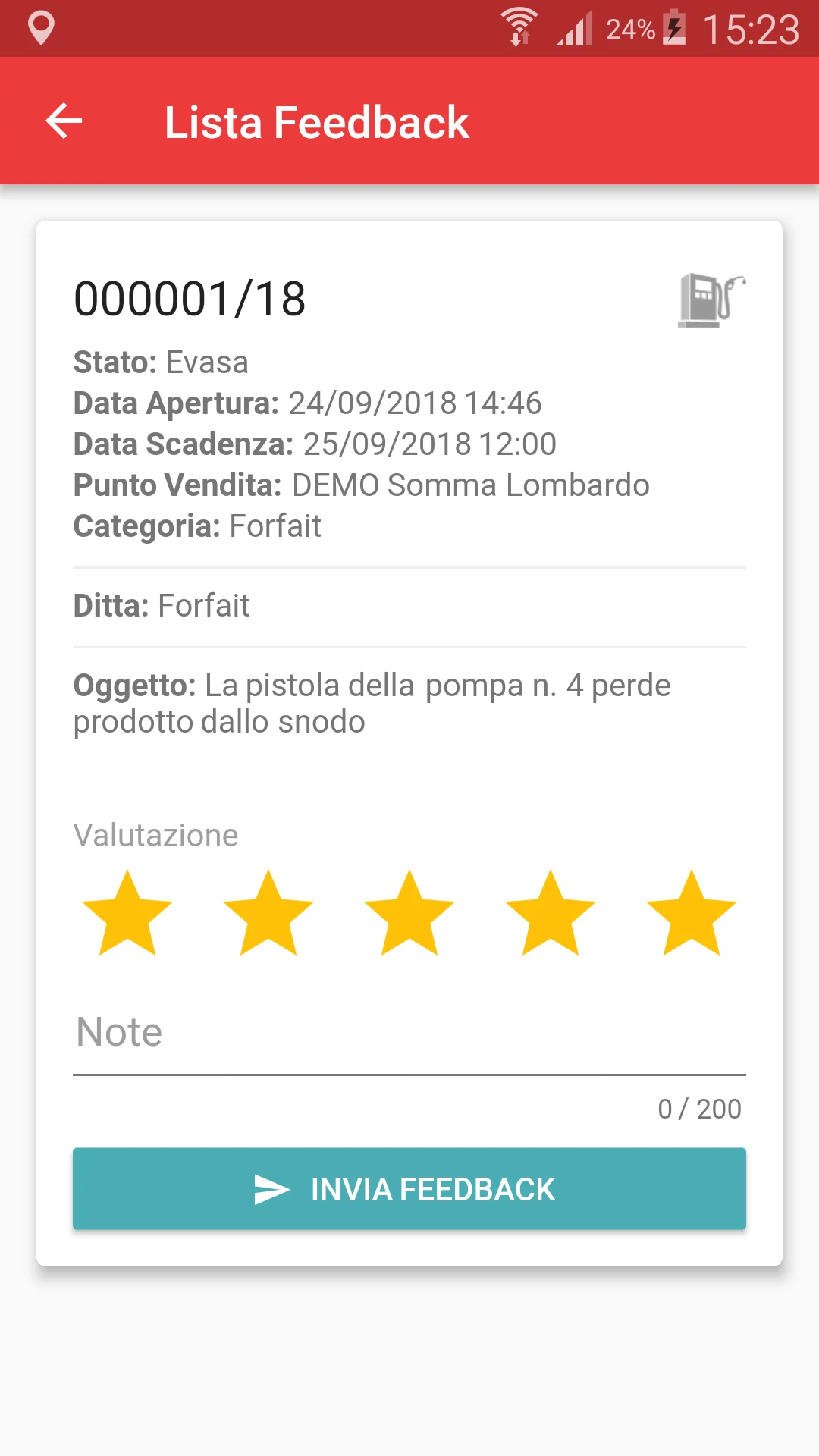Rate with the second star

pos(268,913)
